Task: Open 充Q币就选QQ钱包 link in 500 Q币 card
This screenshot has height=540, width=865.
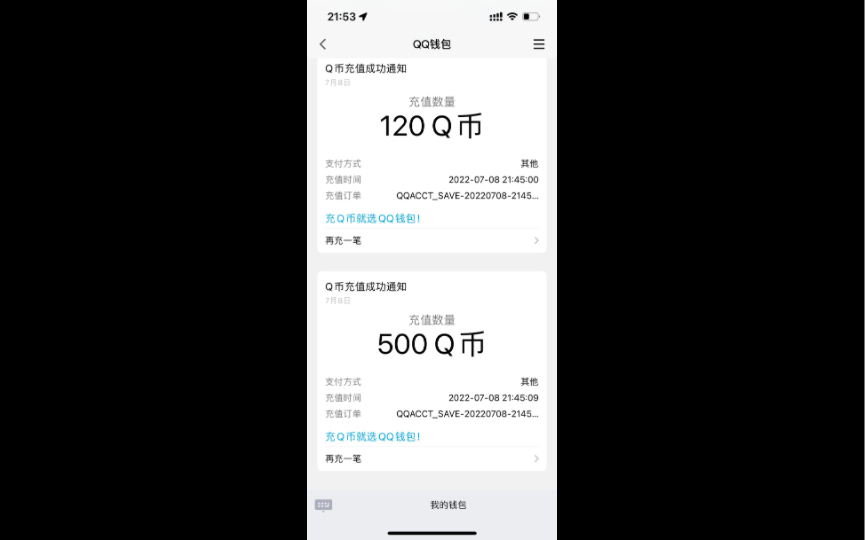Action: [x=372, y=437]
